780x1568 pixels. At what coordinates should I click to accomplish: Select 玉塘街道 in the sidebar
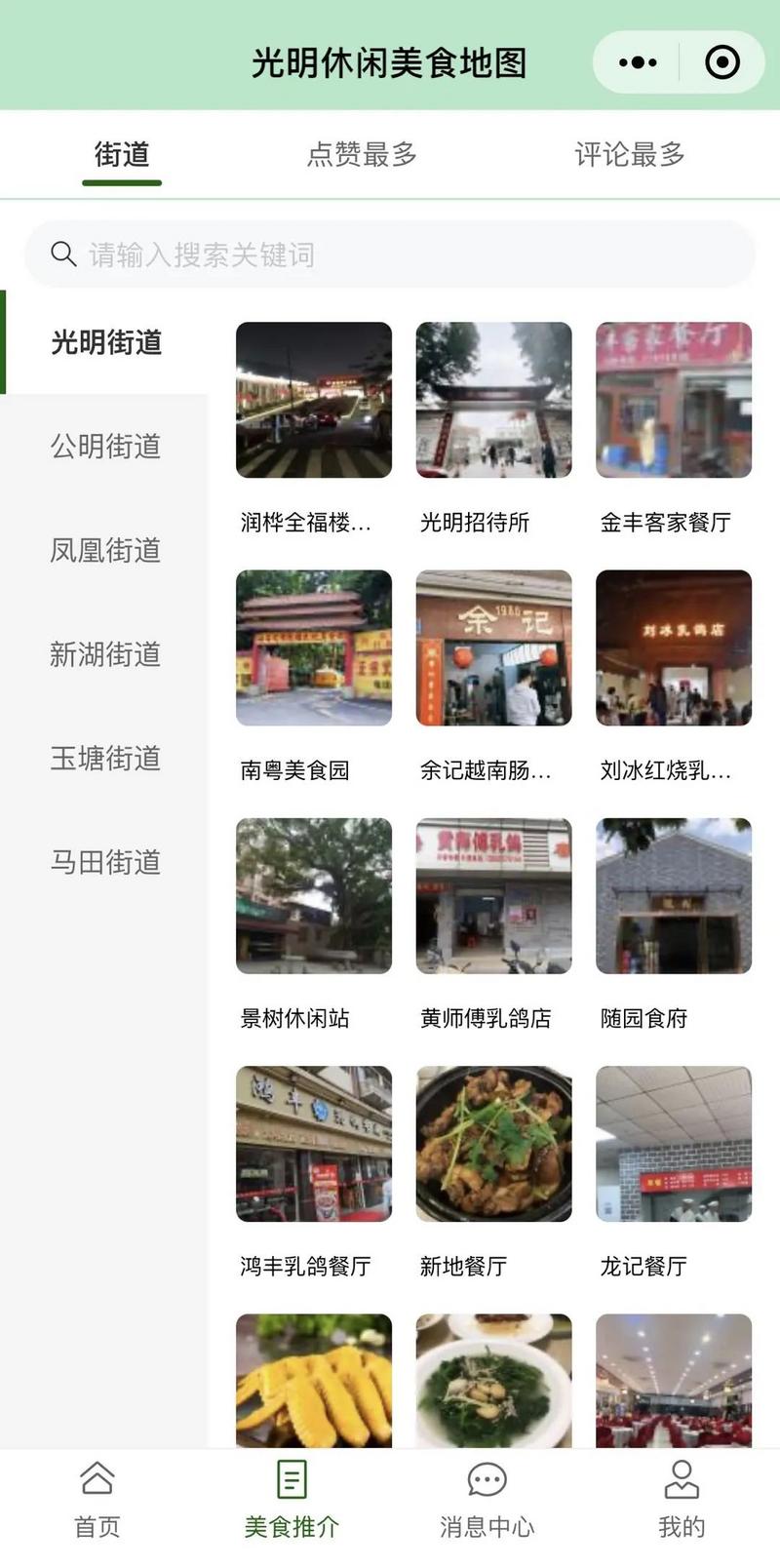tap(105, 759)
